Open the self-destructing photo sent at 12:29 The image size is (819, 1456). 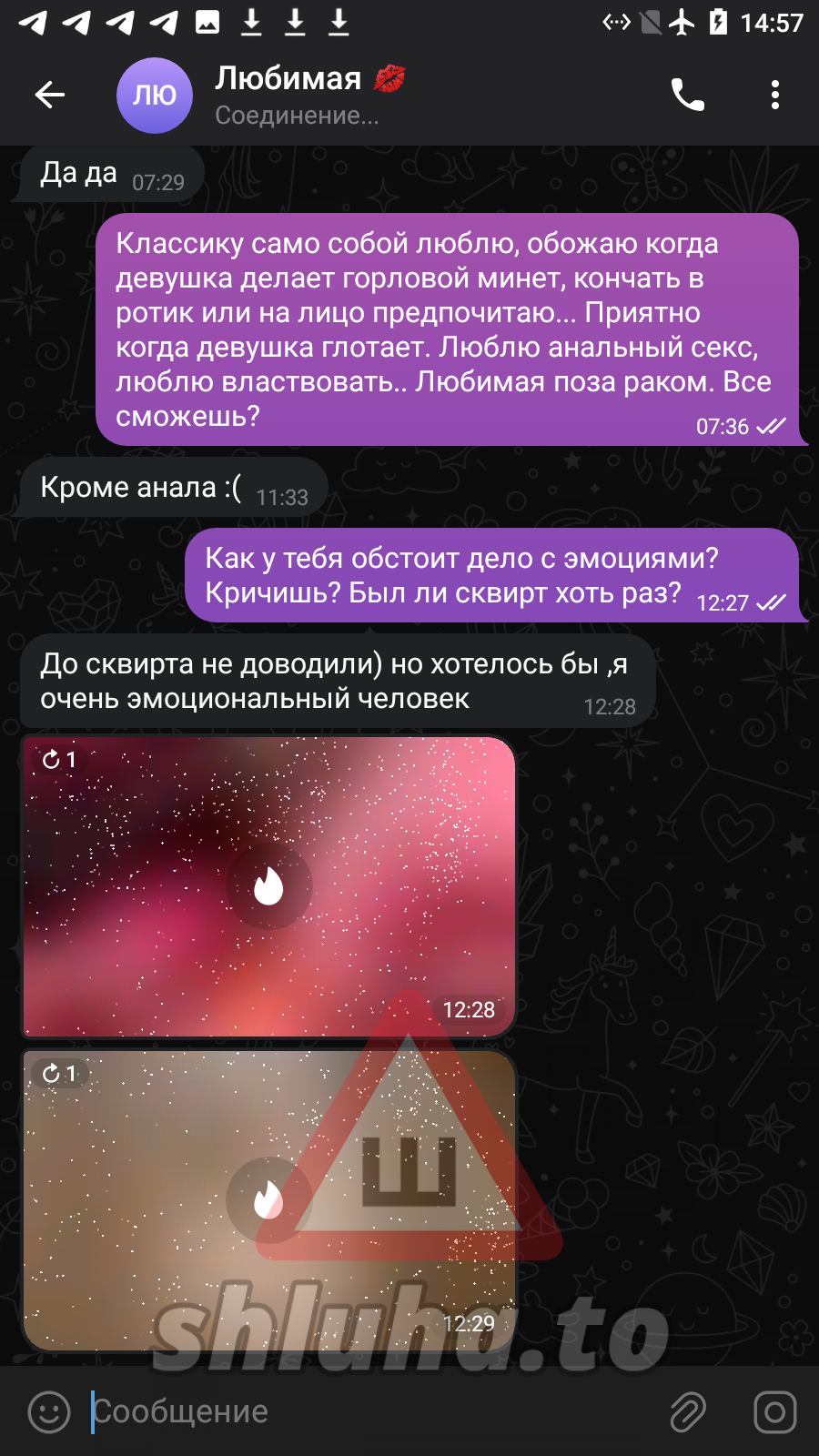pyautogui.click(x=268, y=1199)
